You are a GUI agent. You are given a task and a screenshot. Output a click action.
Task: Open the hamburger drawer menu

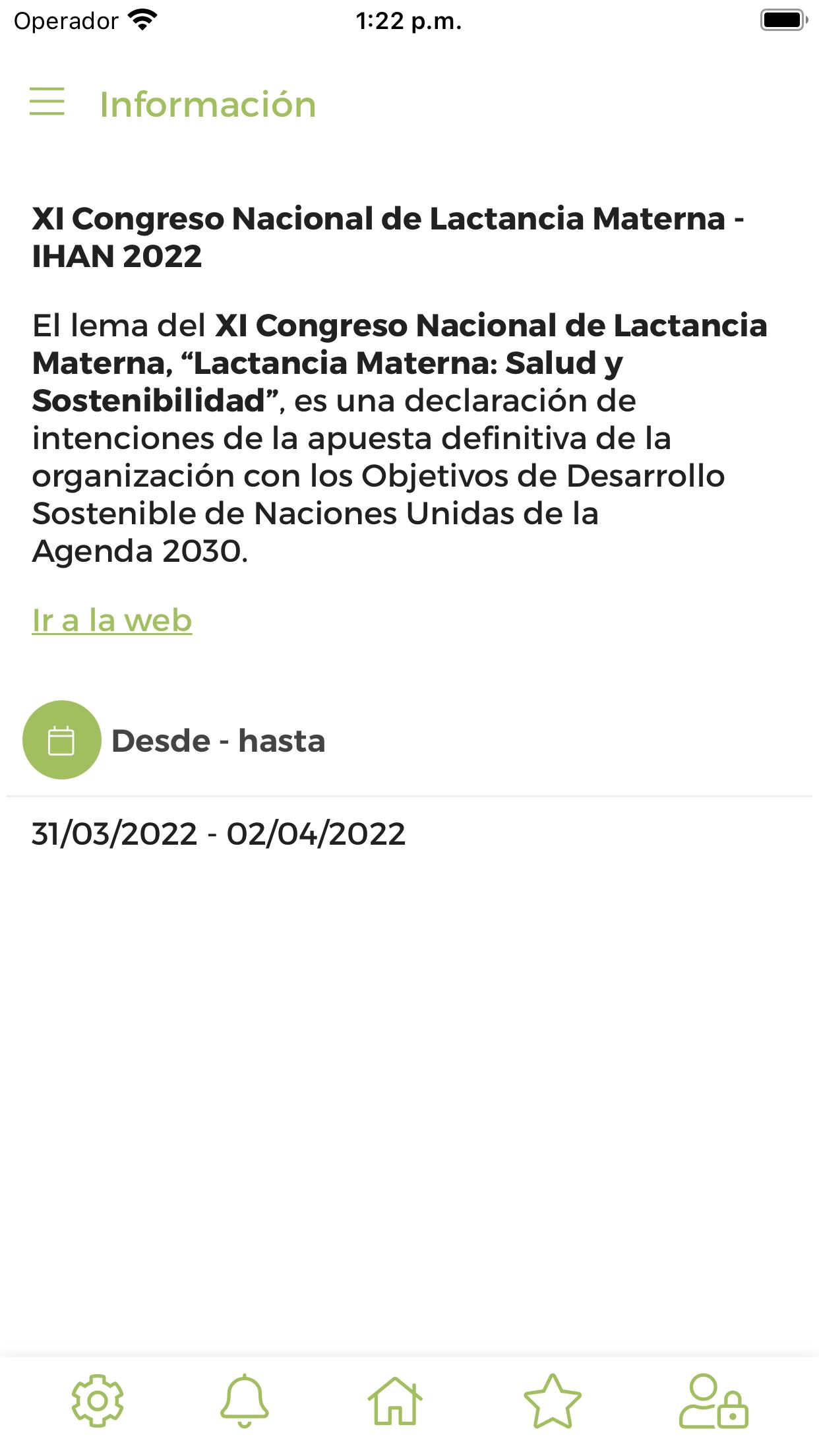47,102
